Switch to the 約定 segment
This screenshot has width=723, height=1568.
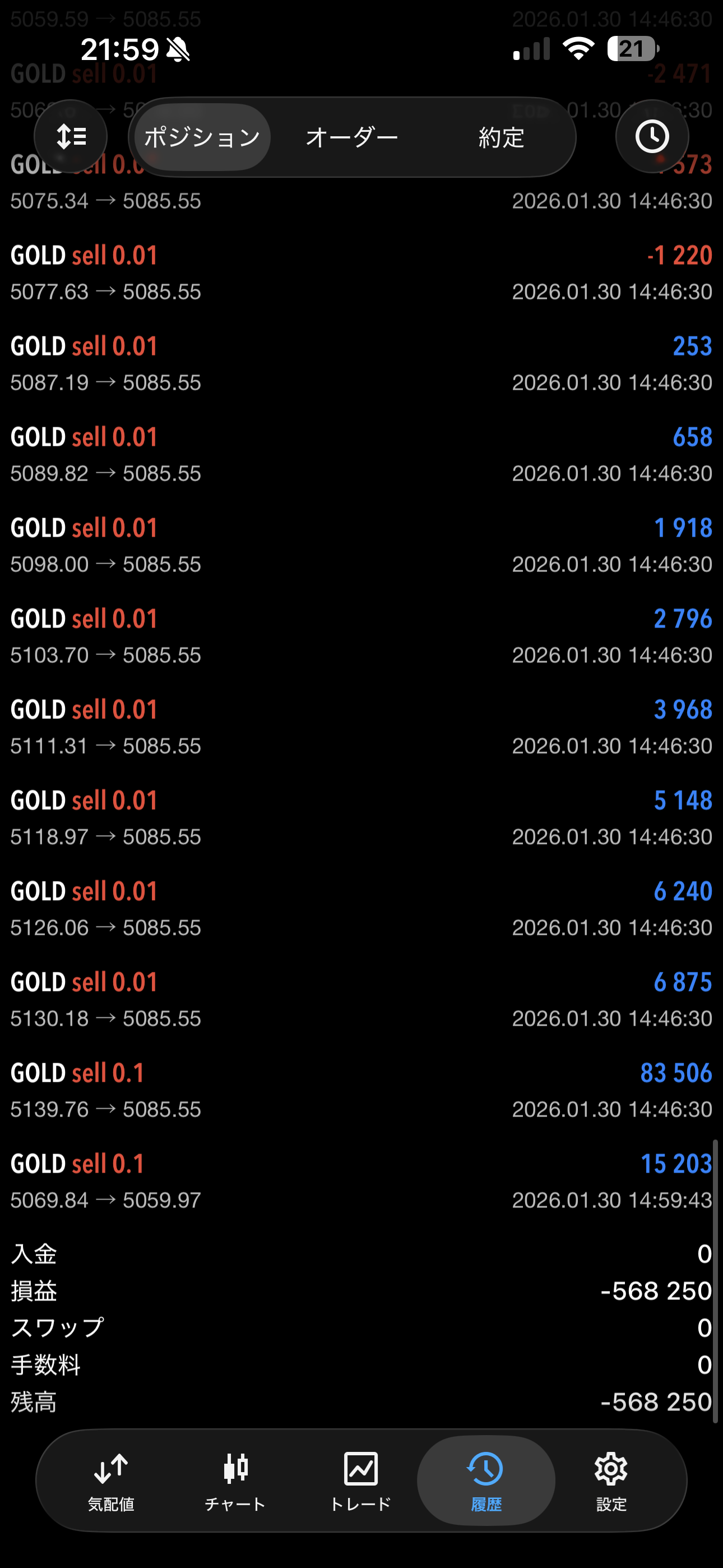coord(501,137)
